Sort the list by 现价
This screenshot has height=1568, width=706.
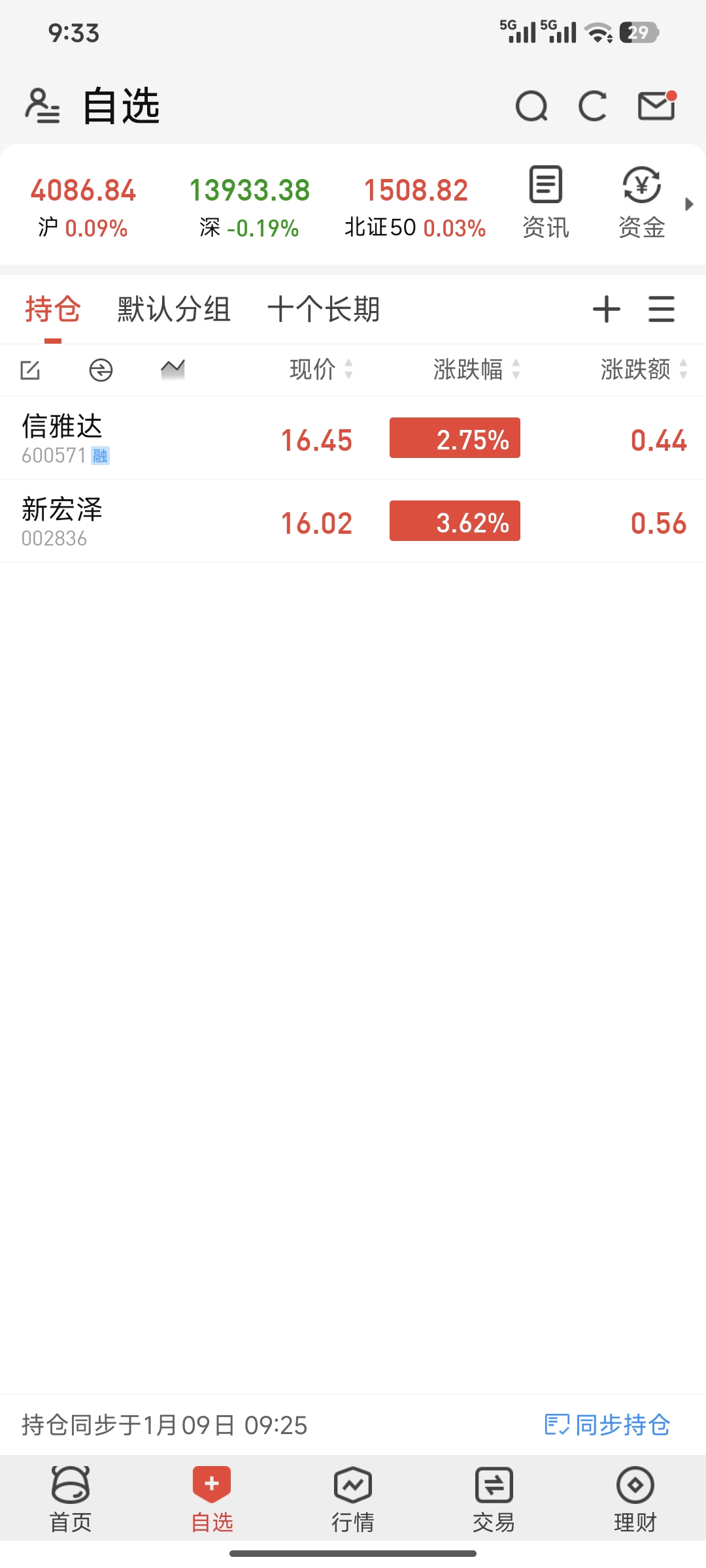pos(320,370)
